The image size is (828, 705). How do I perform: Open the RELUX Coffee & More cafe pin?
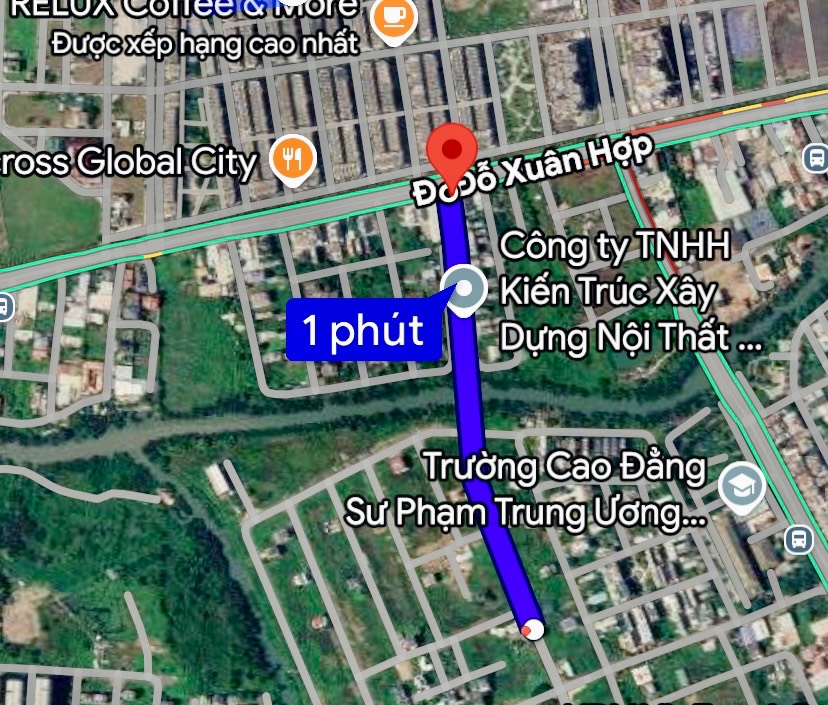393,19
